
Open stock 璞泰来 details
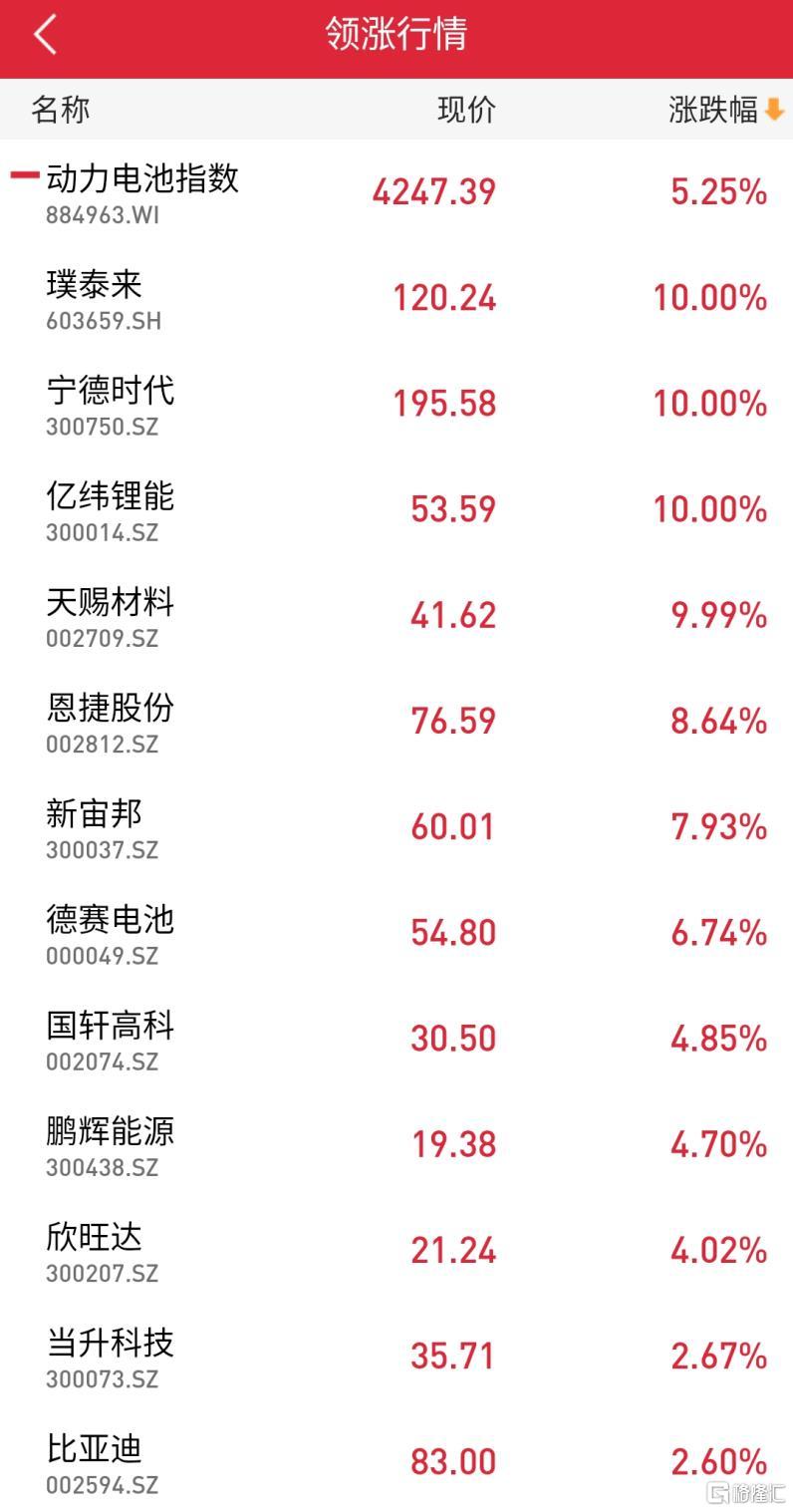click(x=396, y=298)
